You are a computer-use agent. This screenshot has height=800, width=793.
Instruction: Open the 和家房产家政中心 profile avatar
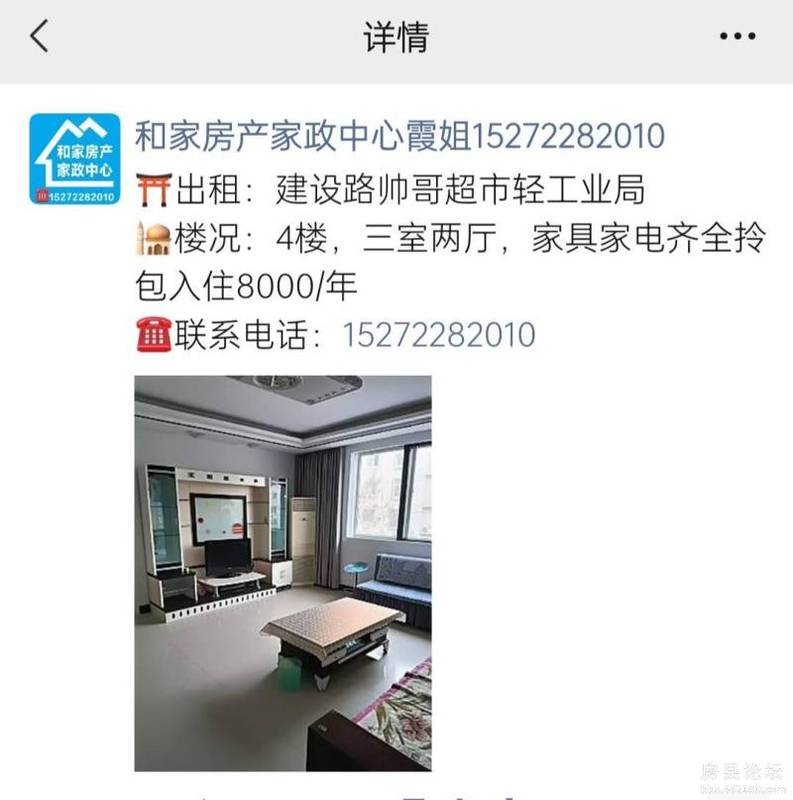tap(75, 158)
